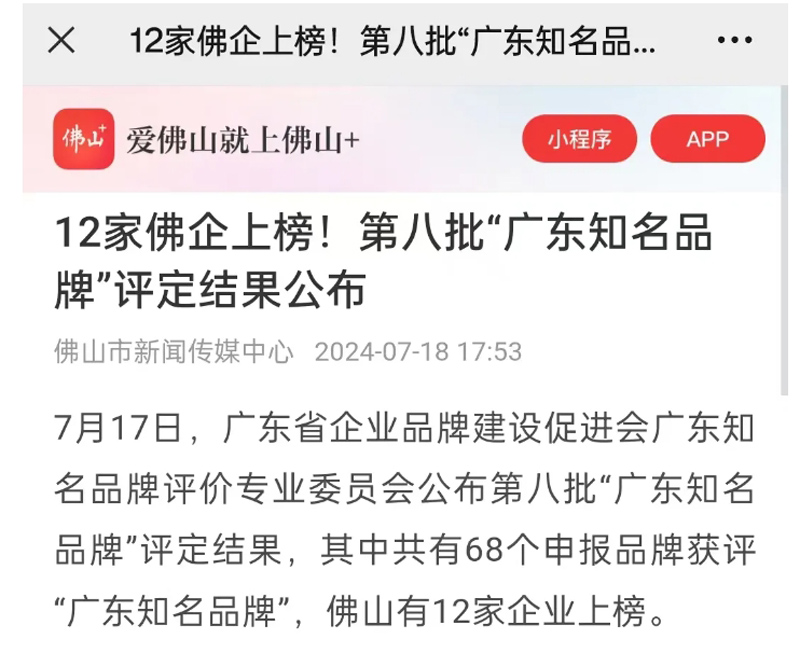Open the 佛山+ banner logo
Image resolution: width=800 pixels, height=653 pixels.
coord(84,139)
